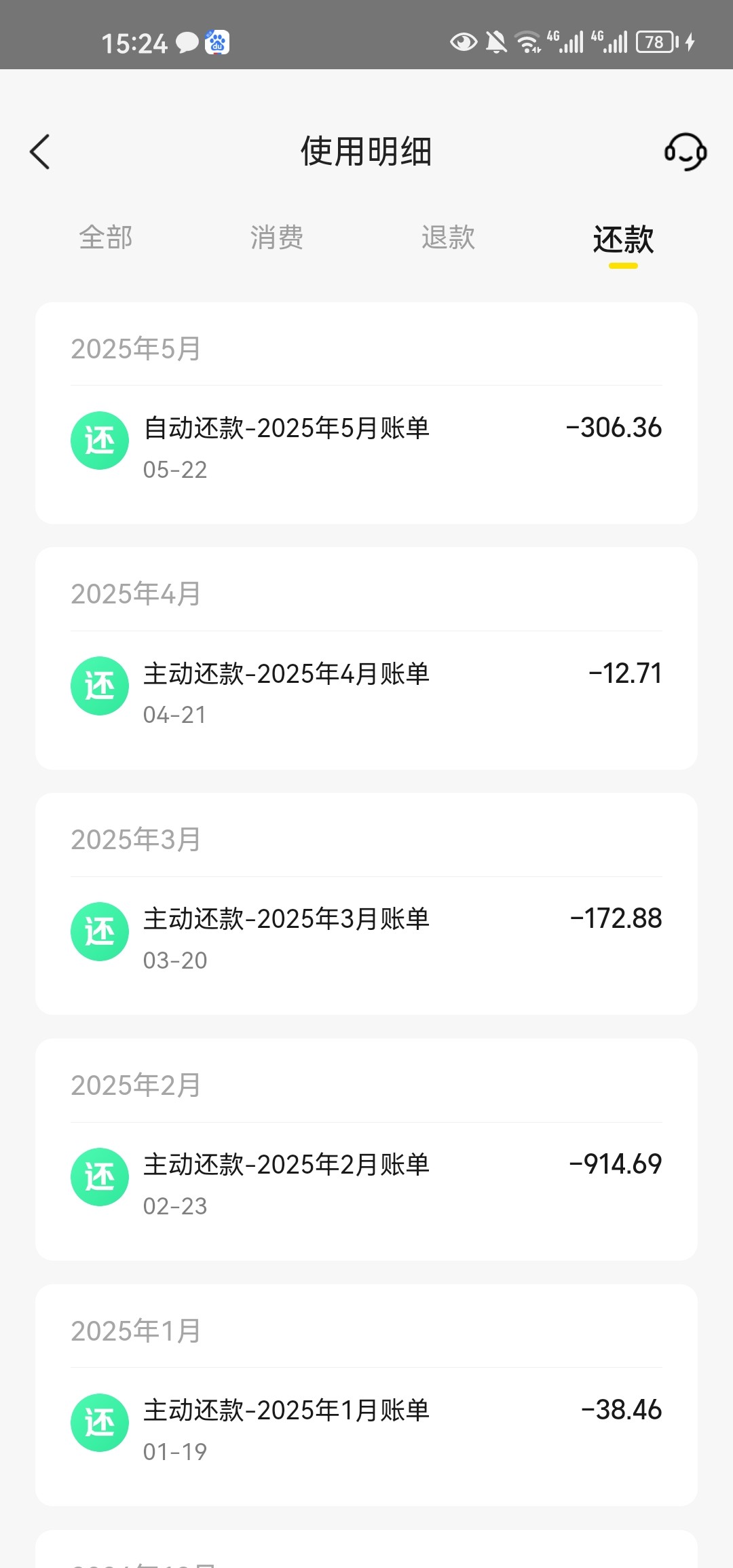Open 主动还款-2025年1月账单 record

coord(366,1430)
